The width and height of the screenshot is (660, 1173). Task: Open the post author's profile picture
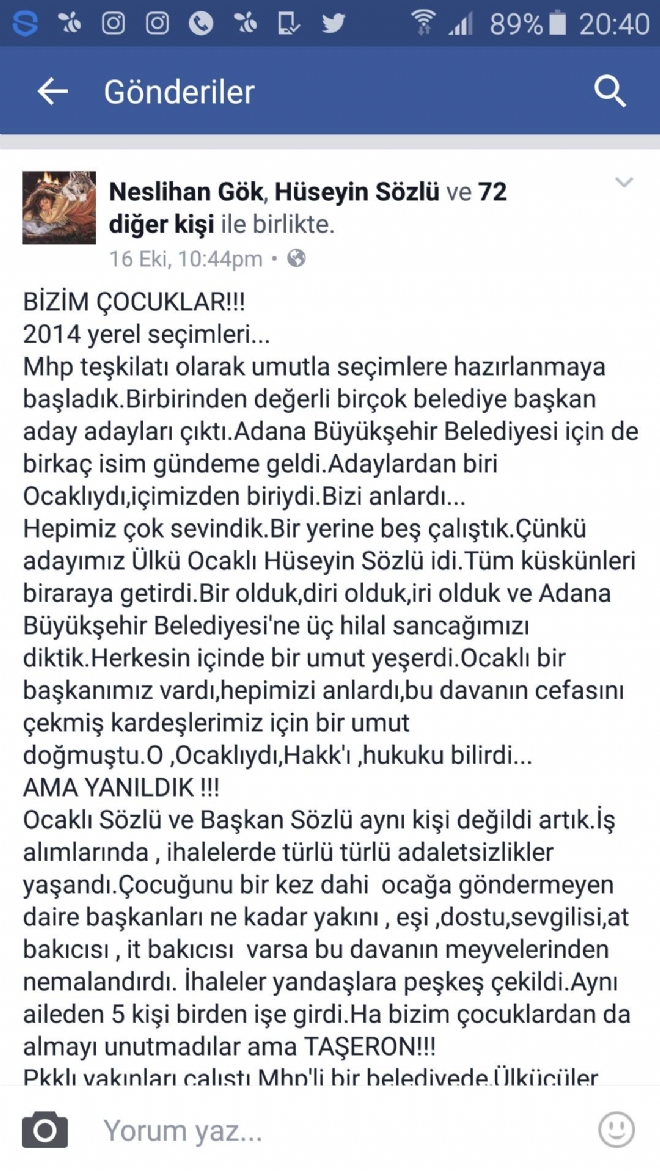pyautogui.click(x=59, y=207)
